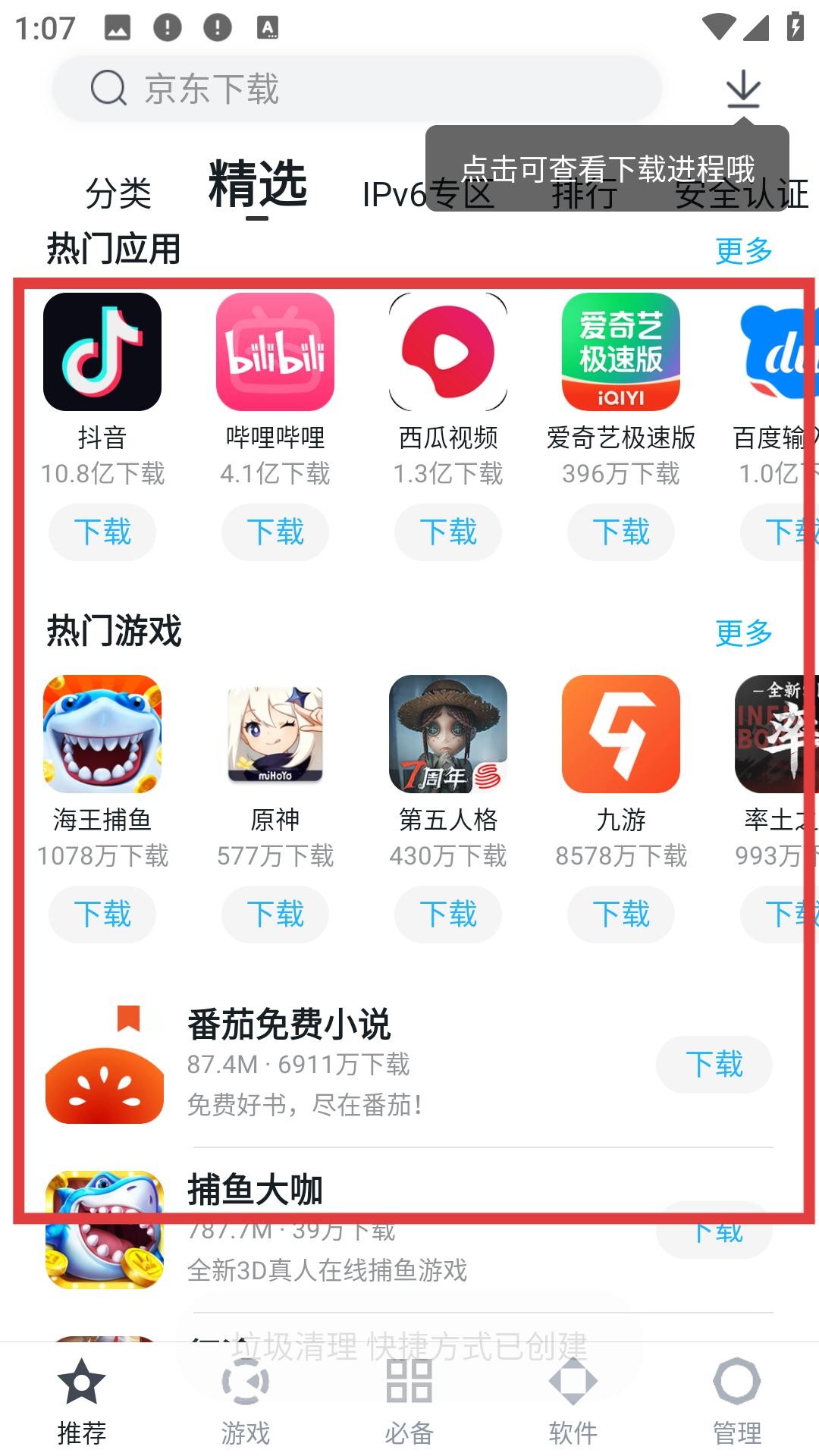
Task: Open the 九游 app icon
Action: click(x=621, y=734)
